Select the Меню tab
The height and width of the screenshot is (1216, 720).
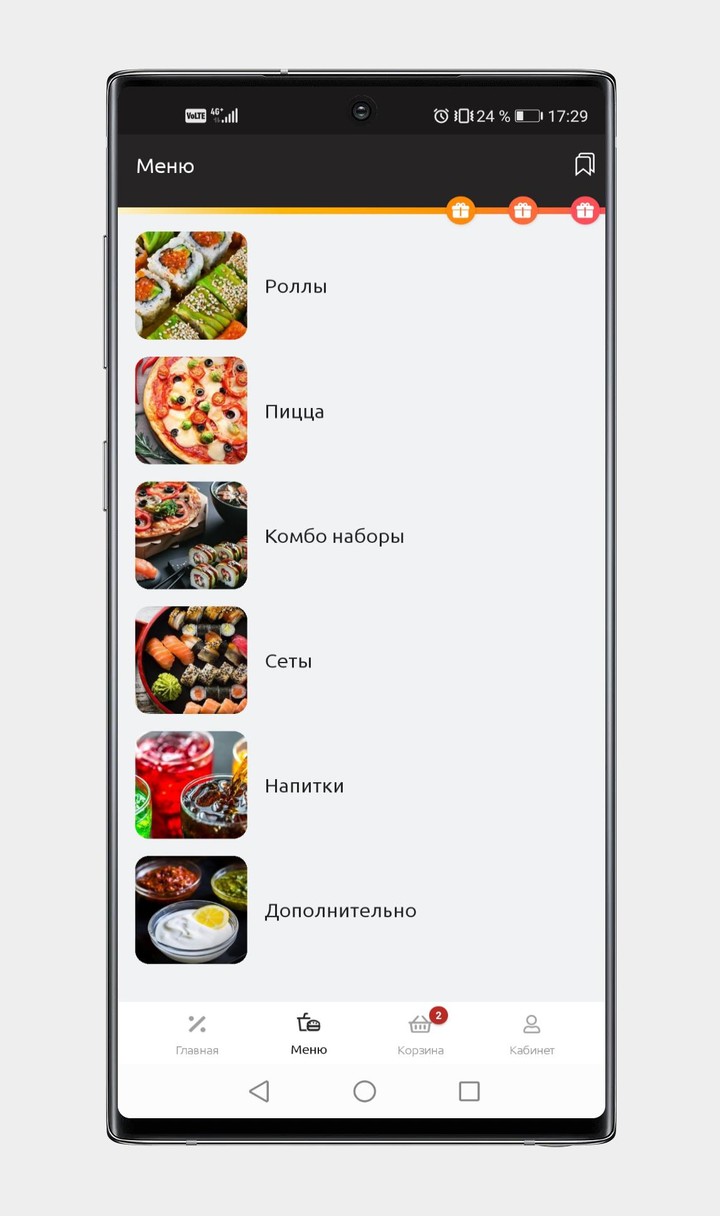[309, 1034]
